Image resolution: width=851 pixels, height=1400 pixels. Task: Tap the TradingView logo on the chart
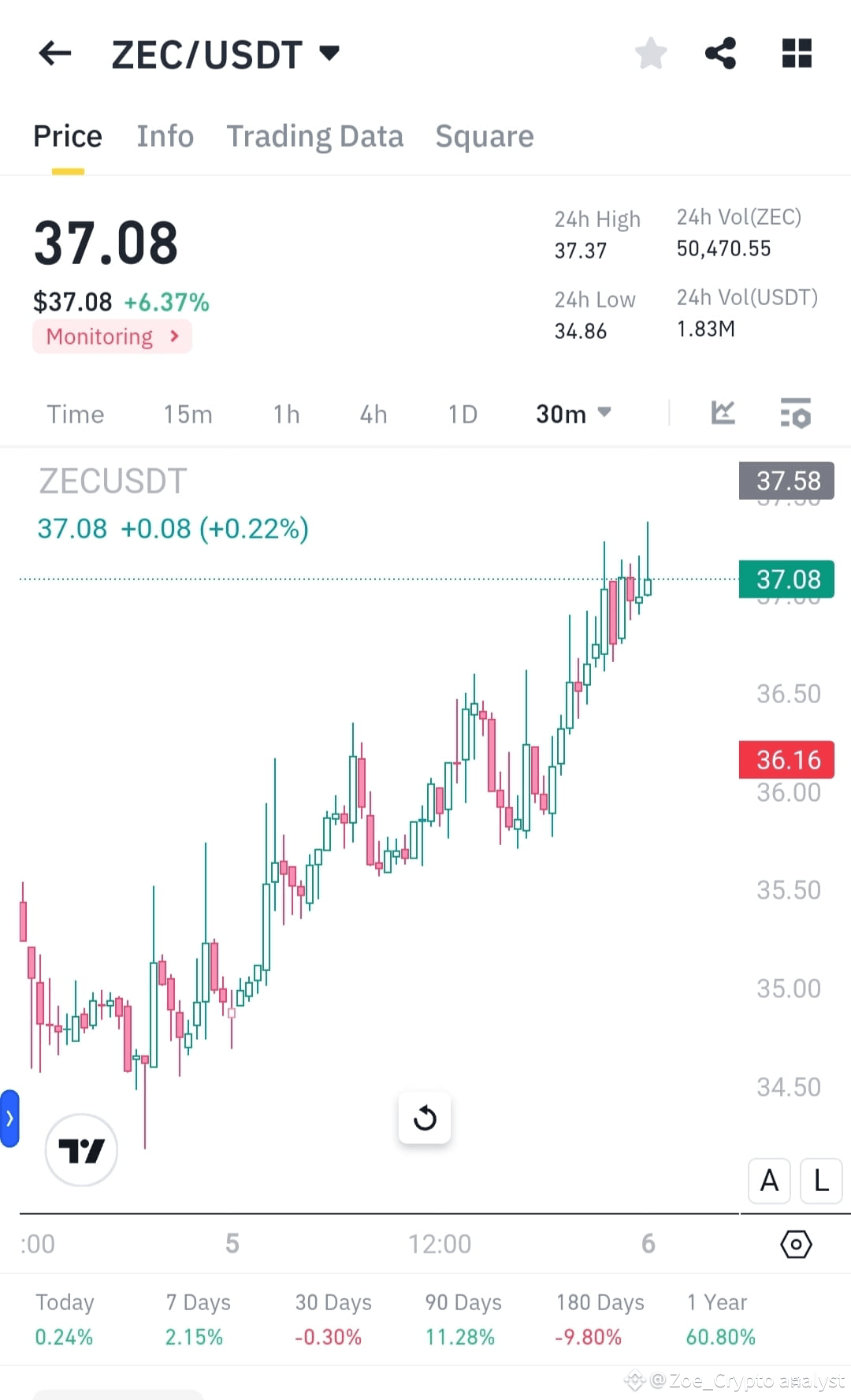pyautogui.click(x=81, y=1149)
